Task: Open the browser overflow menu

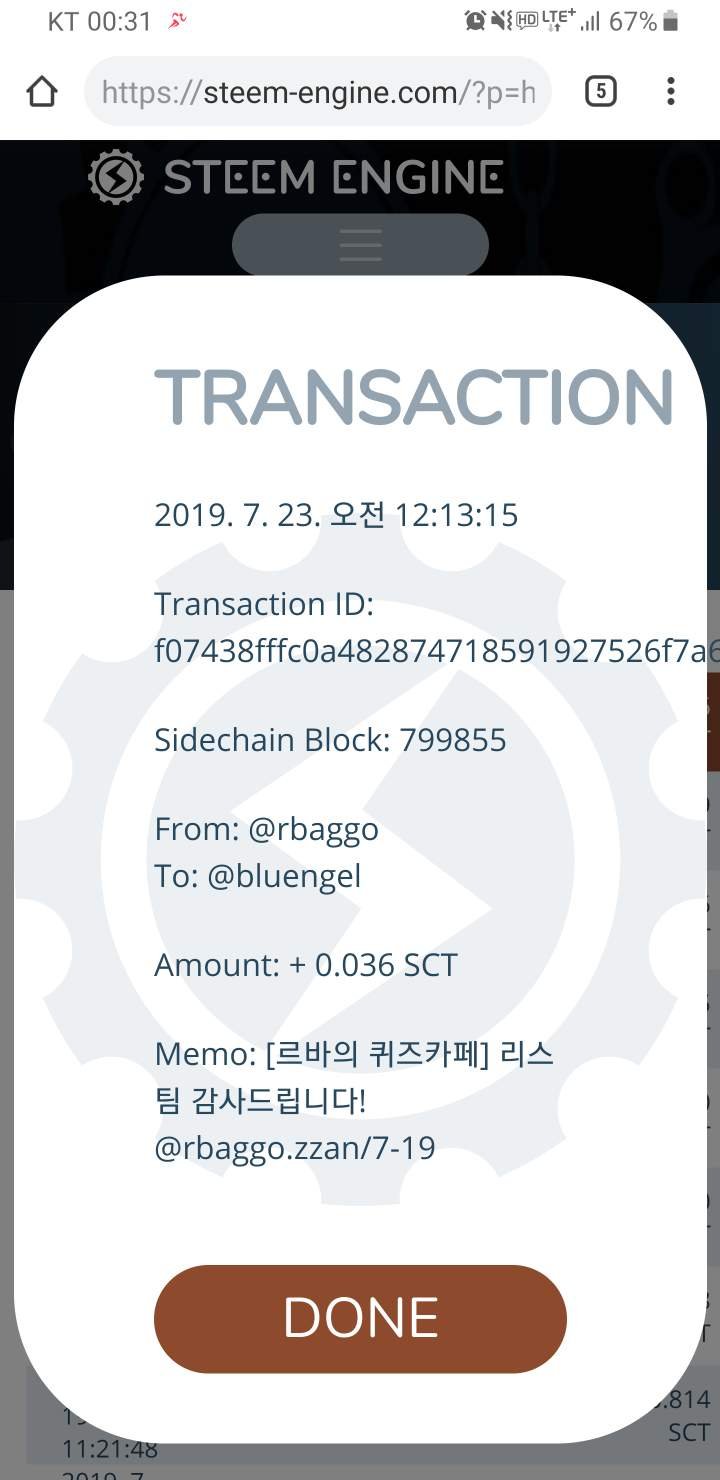Action: [671, 92]
